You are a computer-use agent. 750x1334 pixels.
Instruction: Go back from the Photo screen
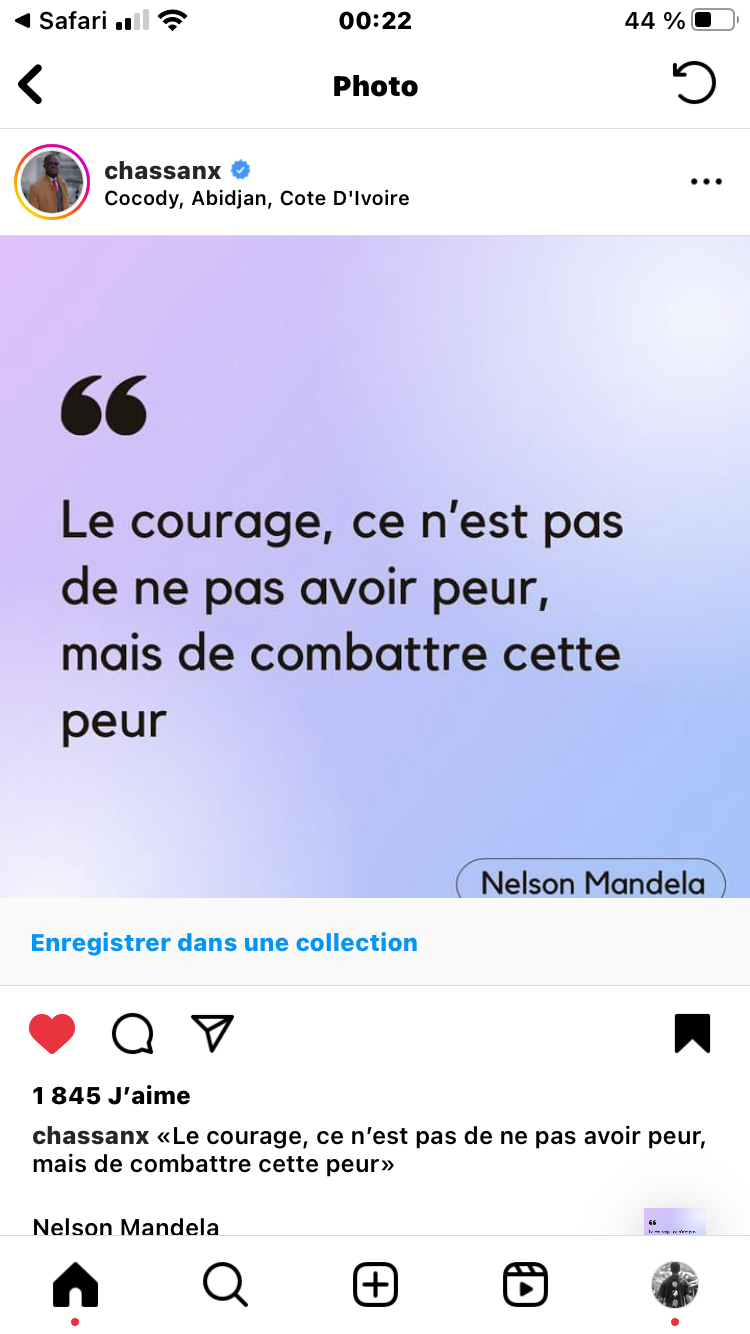(x=31, y=85)
